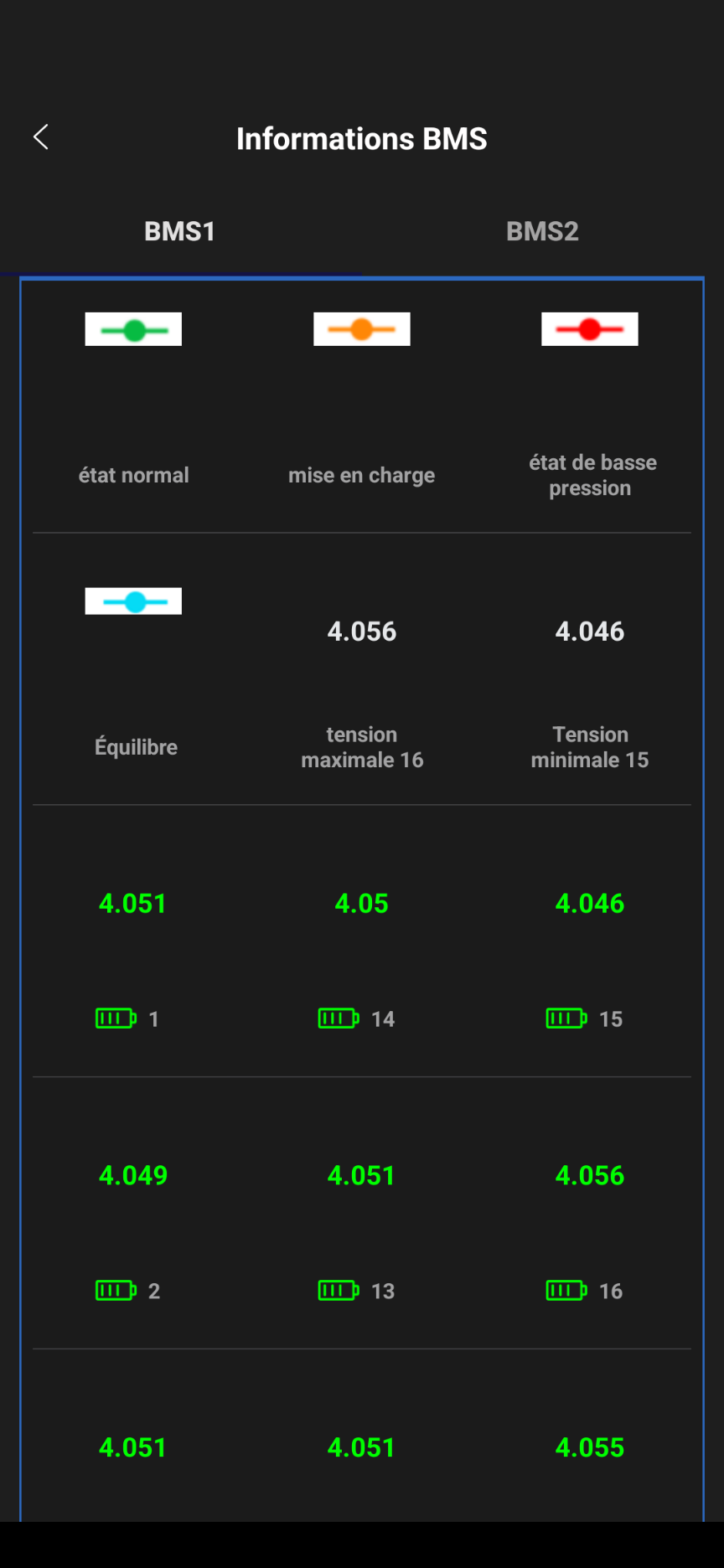The image size is (724, 1568).
Task: Select the BMS1 tab
Action: point(180,231)
